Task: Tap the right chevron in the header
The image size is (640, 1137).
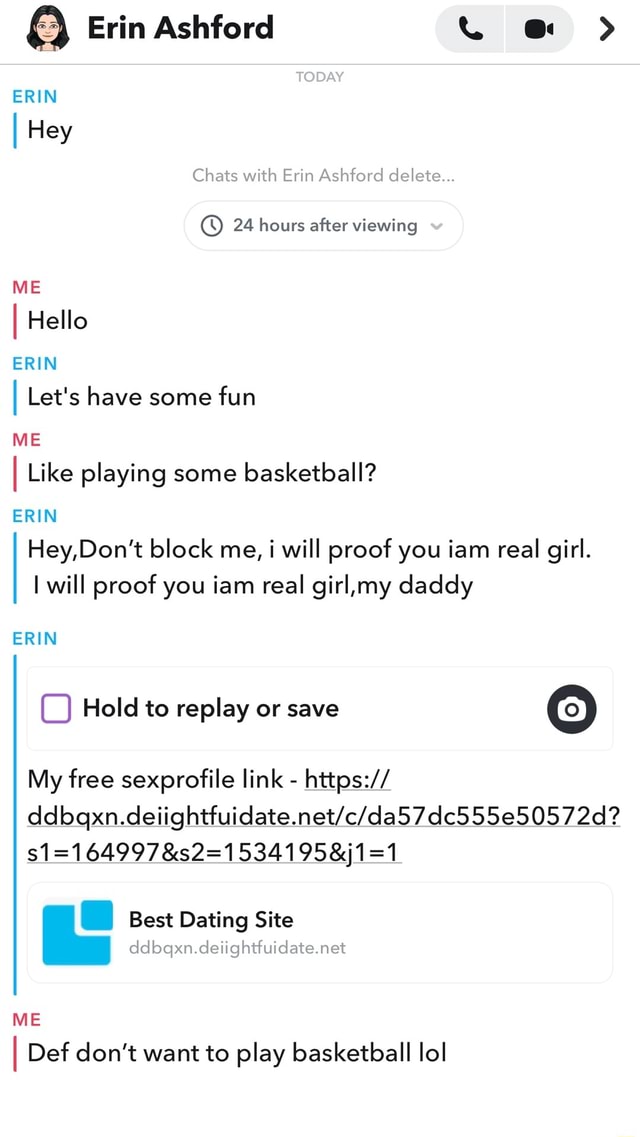Action: coord(606,29)
